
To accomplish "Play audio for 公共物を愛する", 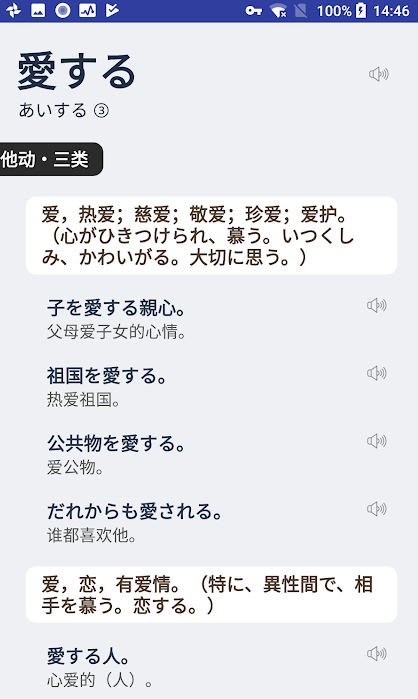I will (x=377, y=441).
